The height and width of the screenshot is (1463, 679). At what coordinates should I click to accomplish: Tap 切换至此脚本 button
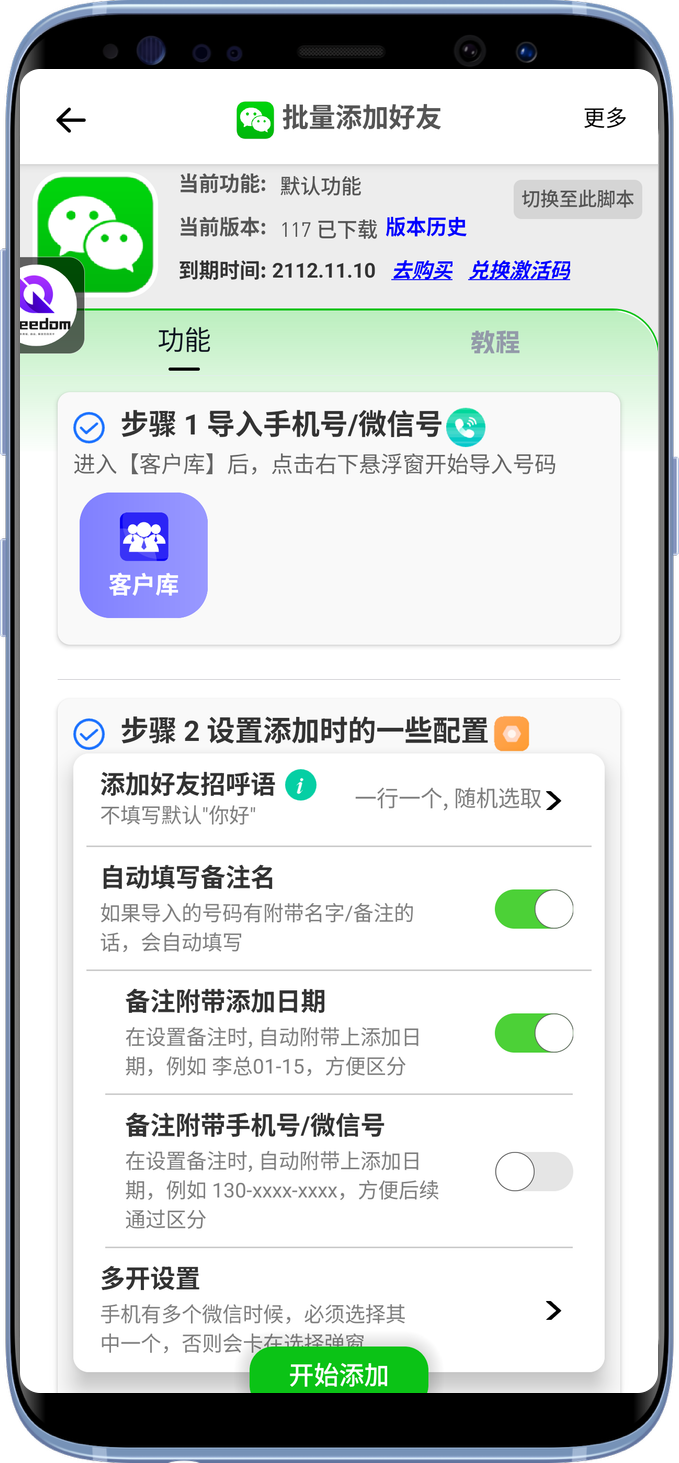tap(577, 199)
